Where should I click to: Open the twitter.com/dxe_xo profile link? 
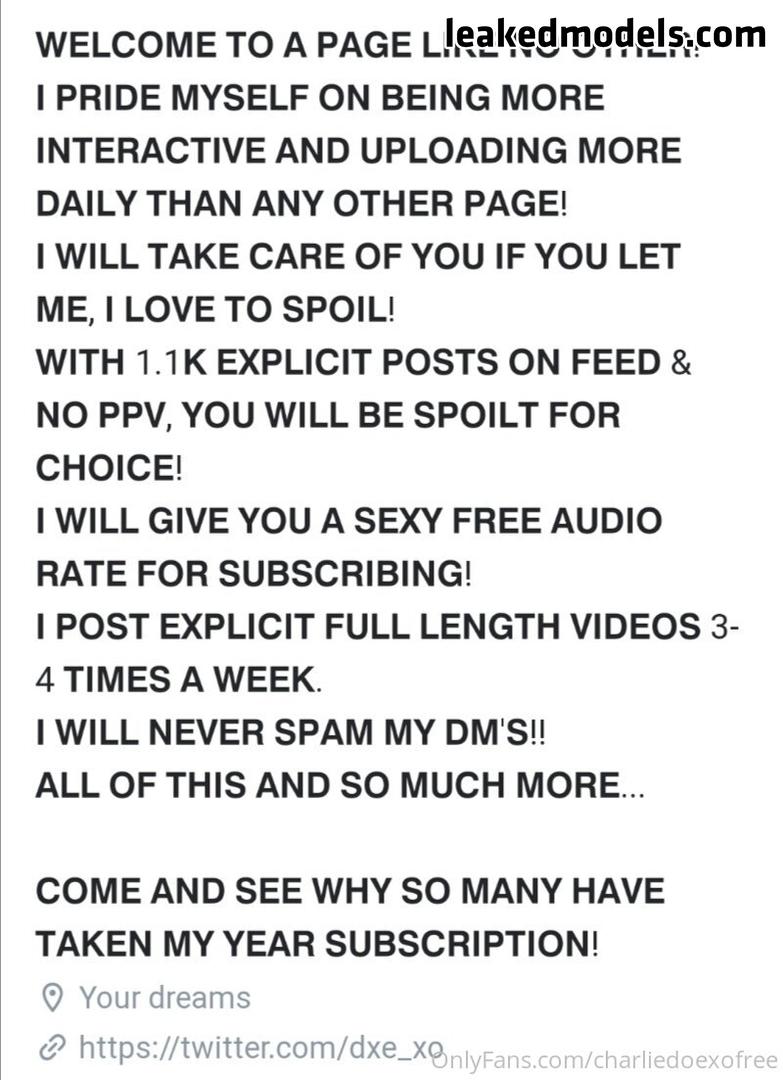coord(260,1047)
